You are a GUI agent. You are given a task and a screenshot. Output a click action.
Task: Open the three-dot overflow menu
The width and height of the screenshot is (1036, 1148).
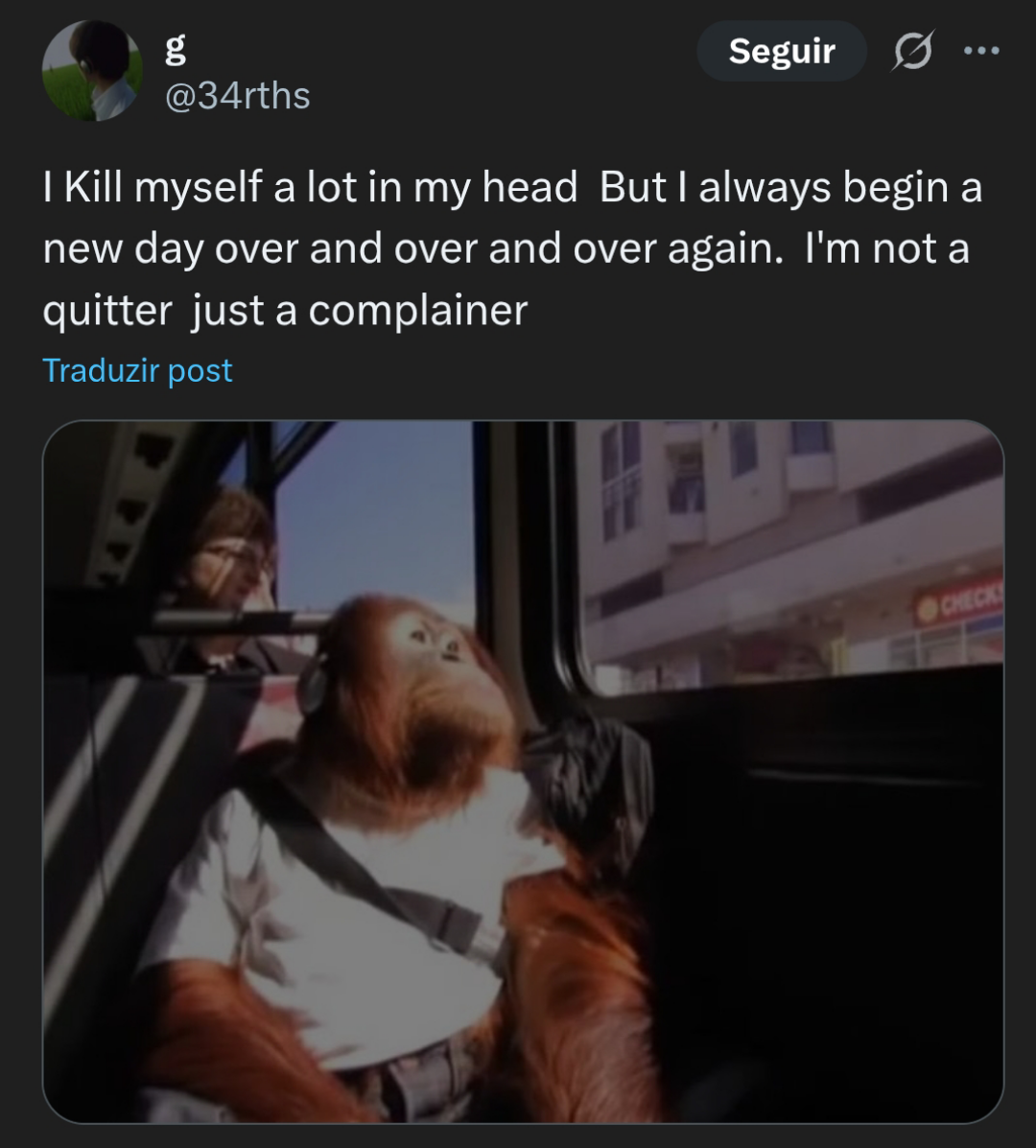coord(981,51)
